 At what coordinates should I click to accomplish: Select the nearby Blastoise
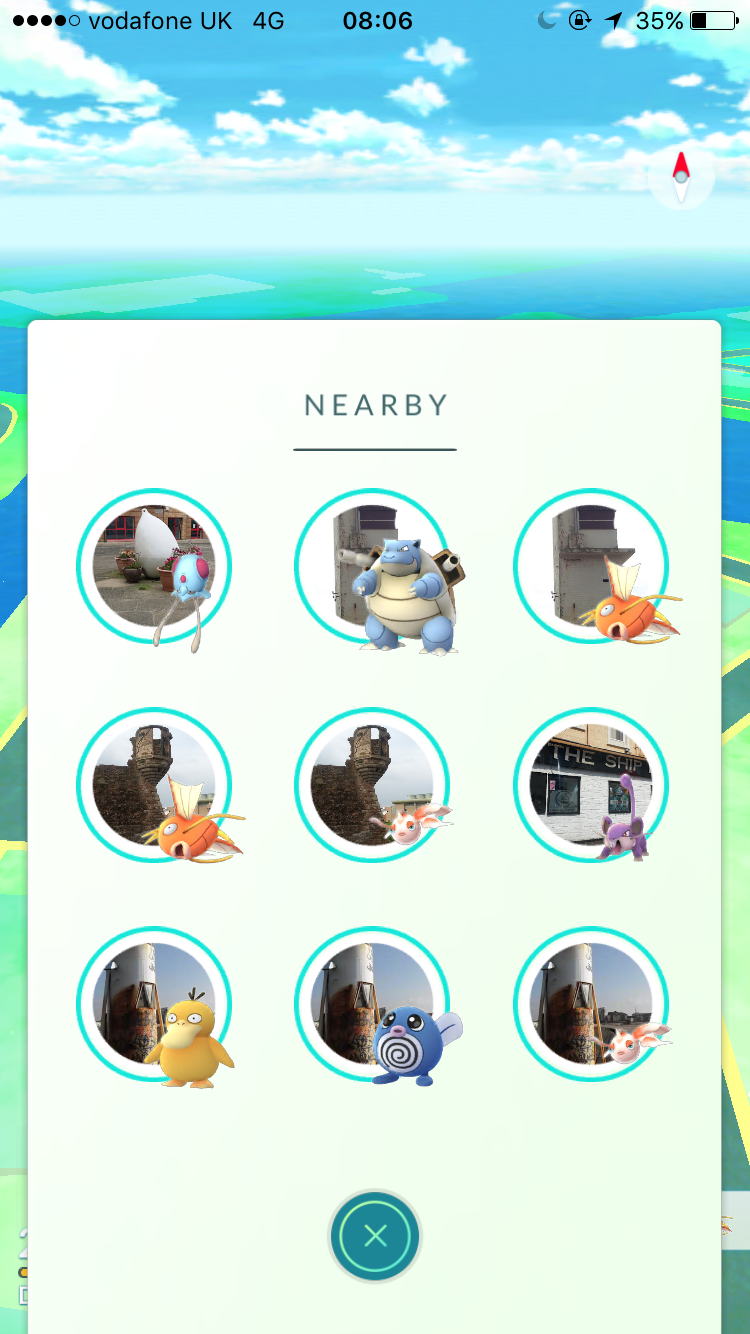373,567
